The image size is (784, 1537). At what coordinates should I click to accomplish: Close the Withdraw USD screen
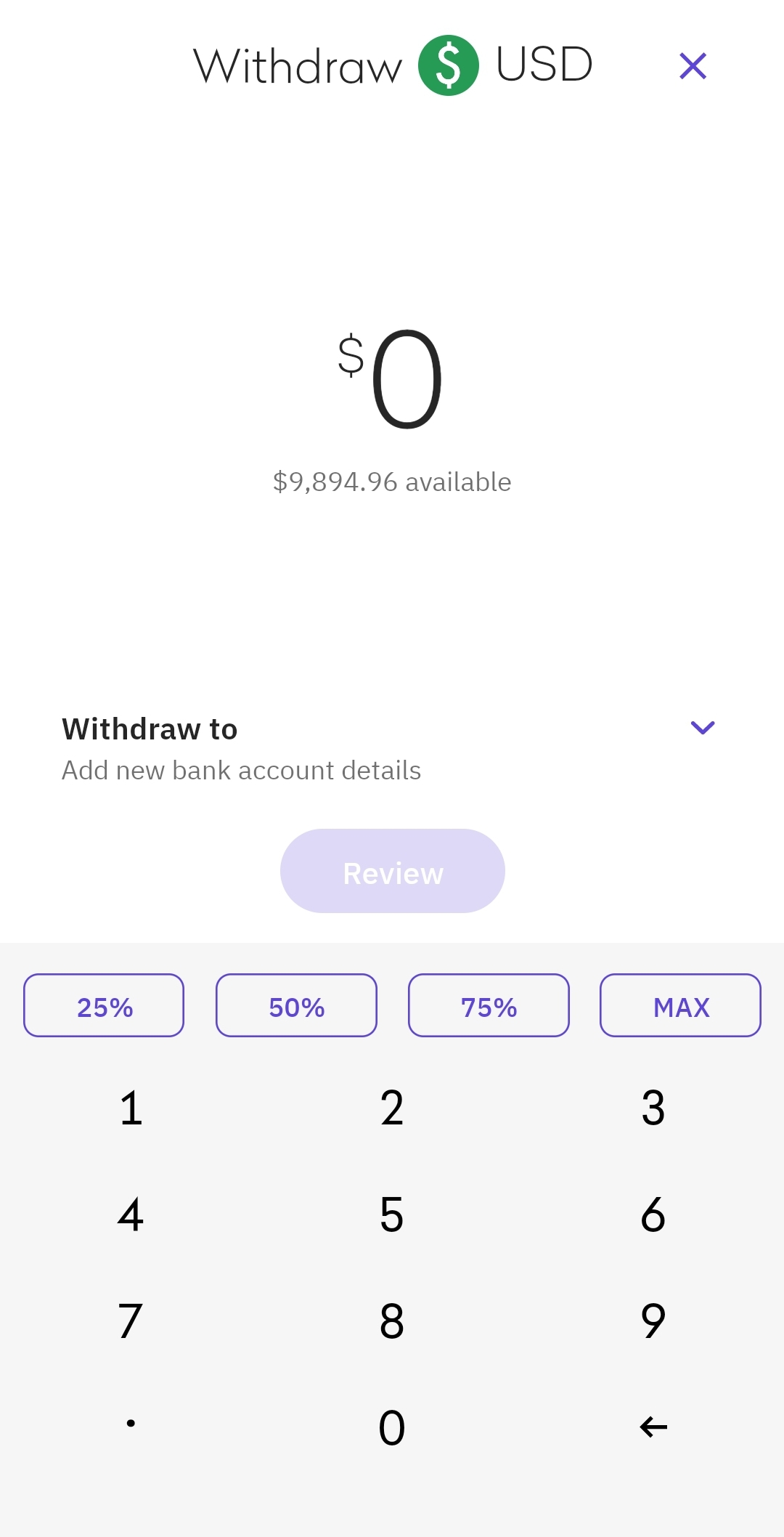693,66
